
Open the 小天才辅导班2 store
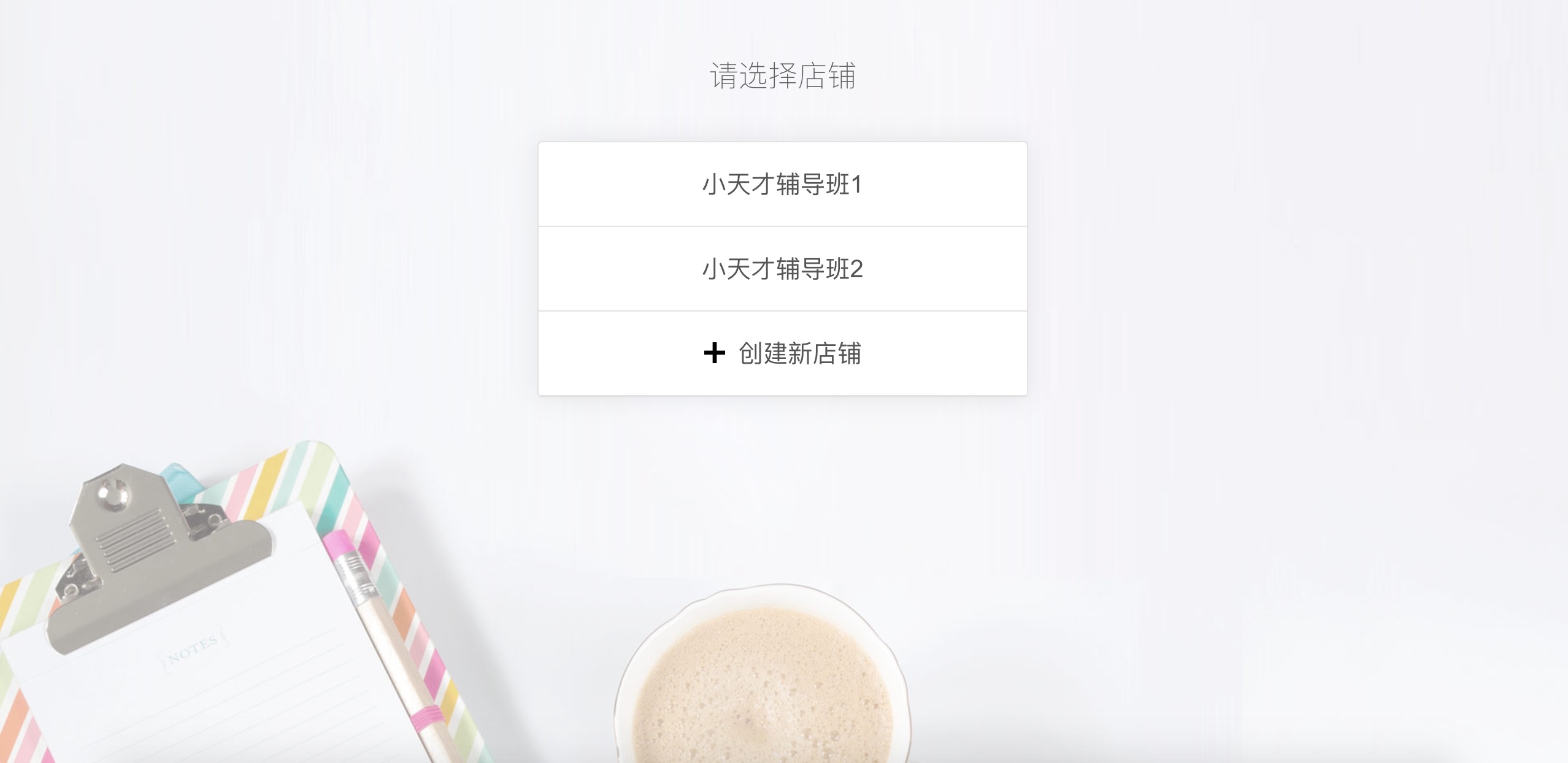click(x=782, y=269)
